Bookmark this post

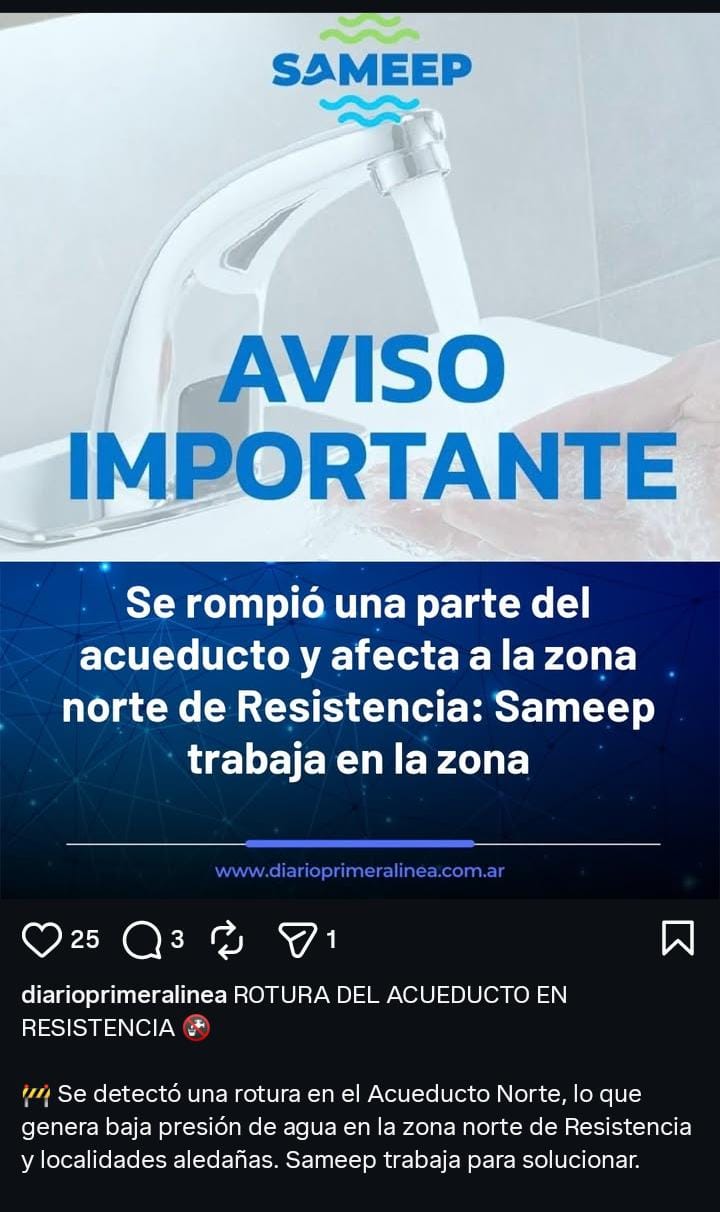[677, 938]
